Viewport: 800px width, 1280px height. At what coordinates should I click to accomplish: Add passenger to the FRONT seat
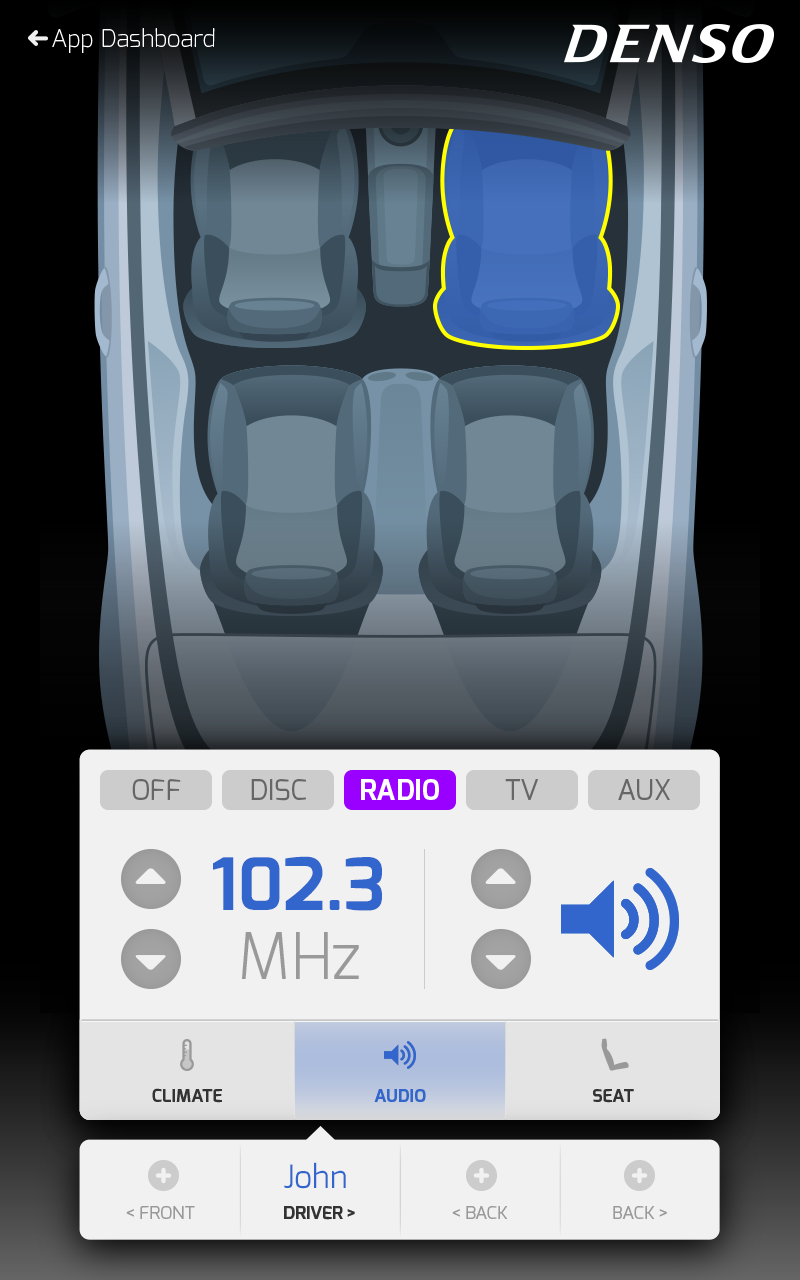[161, 1190]
